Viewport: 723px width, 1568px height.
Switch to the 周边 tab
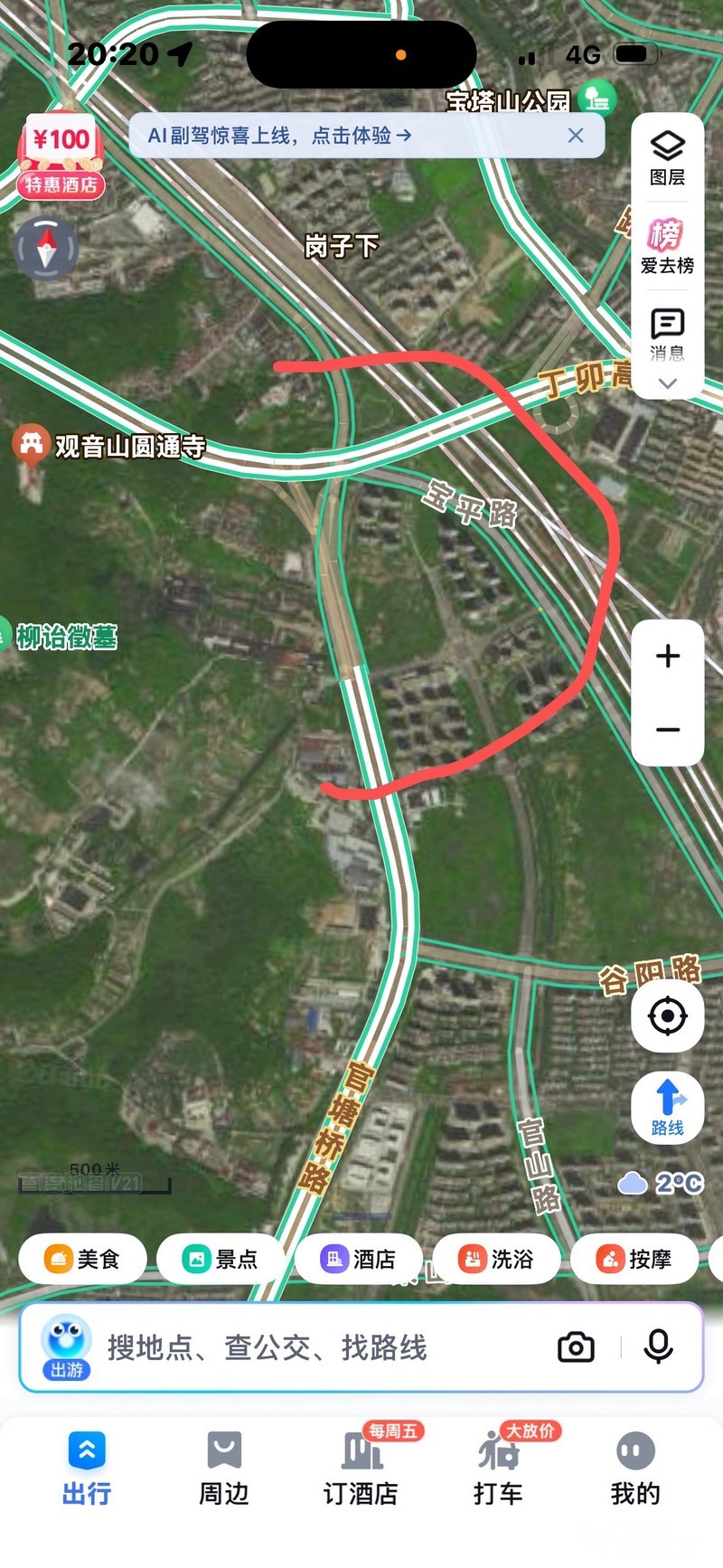point(223,1467)
